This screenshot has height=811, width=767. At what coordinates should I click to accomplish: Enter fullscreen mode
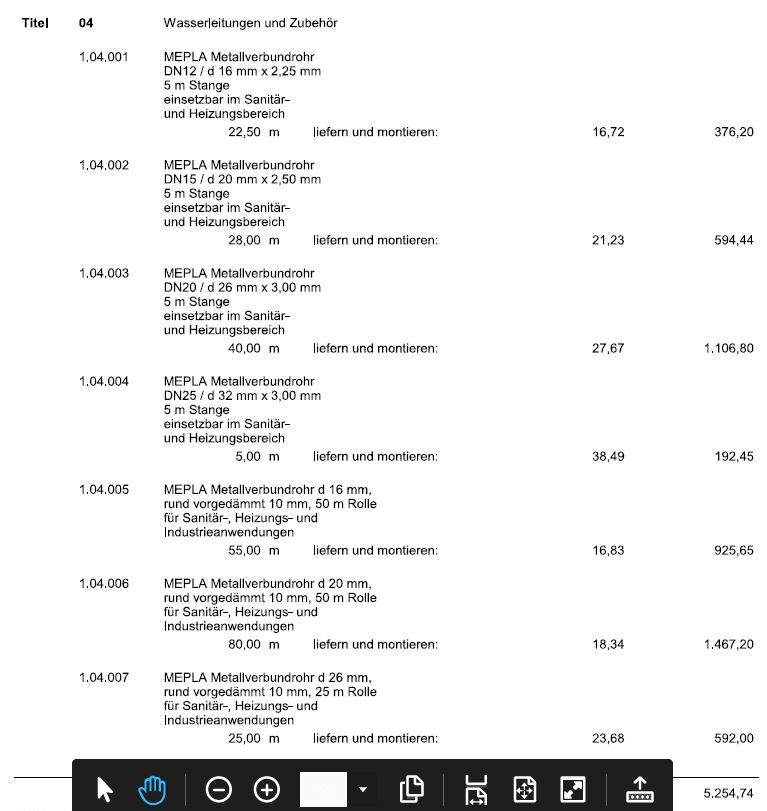(572, 789)
